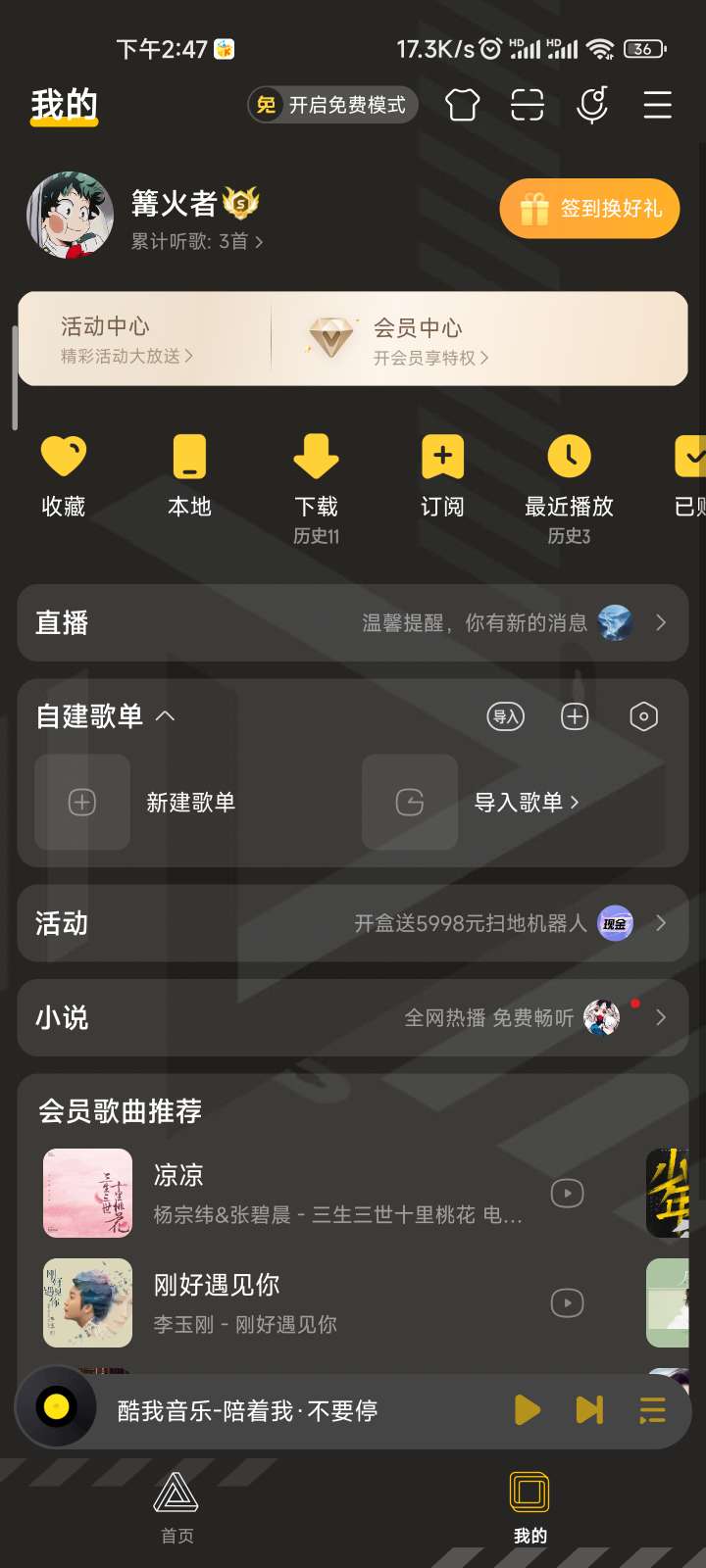This screenshot has height=1568, width=706.
Task: Collapse the 自建歌单 section
Action: point(166,716)
